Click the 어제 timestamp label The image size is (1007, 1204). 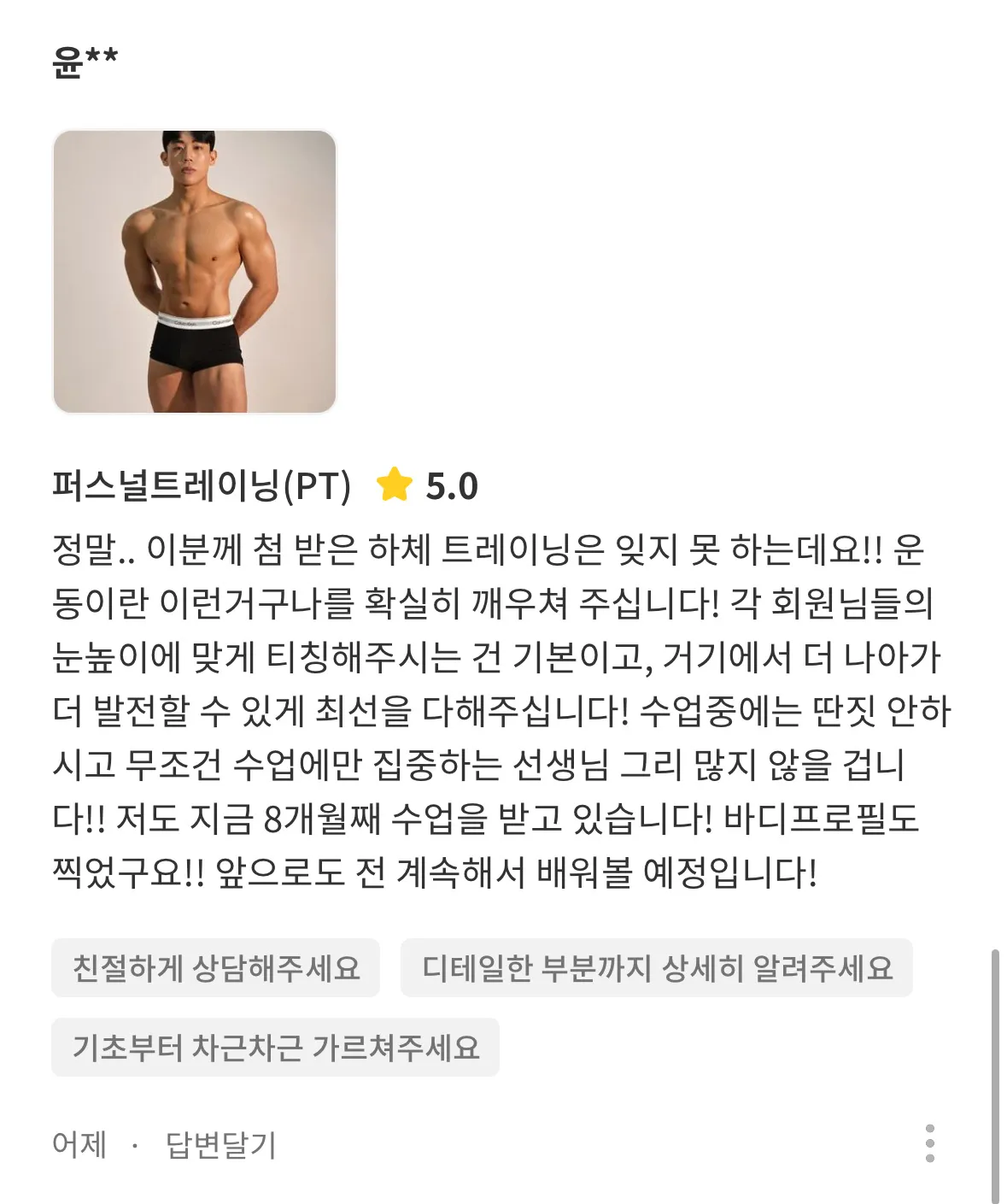pos(80,1144)
